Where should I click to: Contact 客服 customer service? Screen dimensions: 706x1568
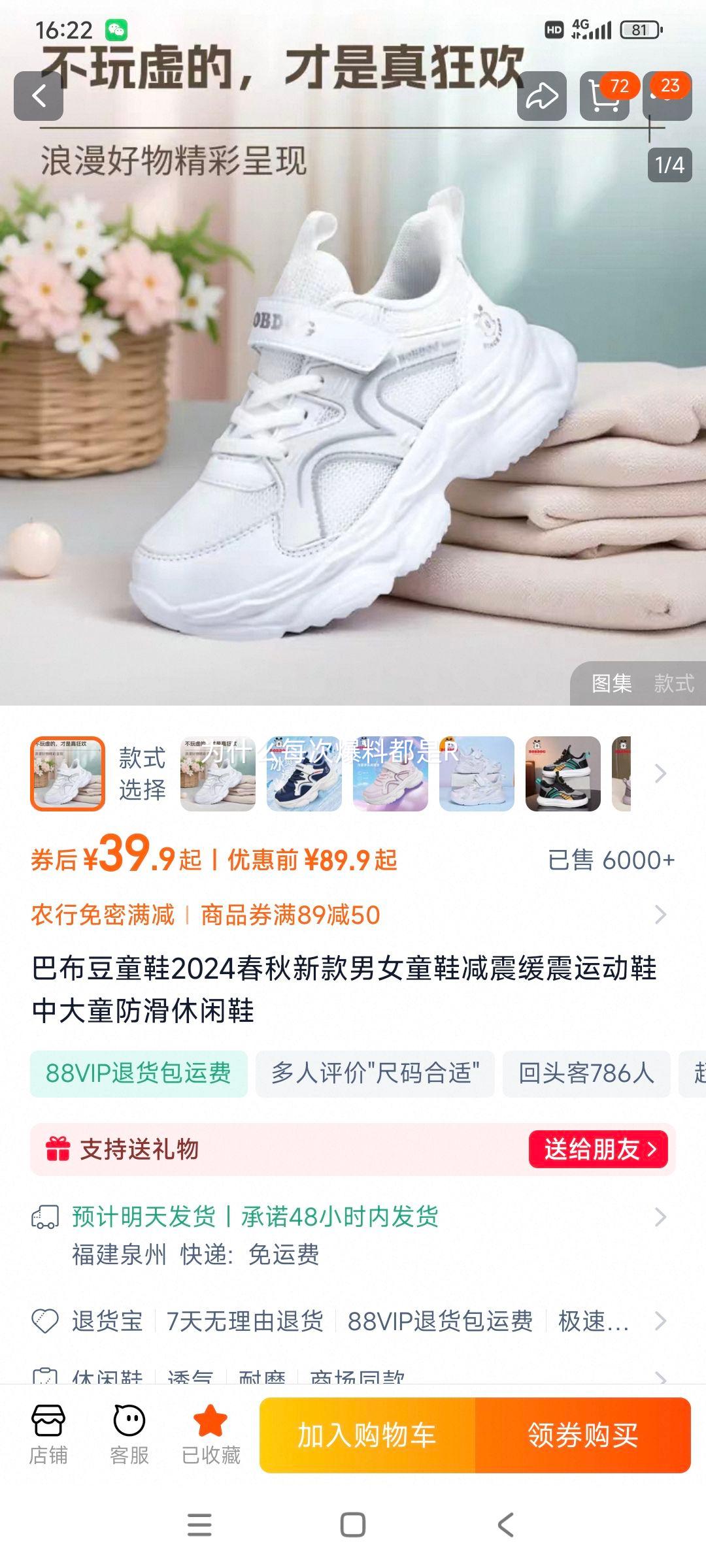pyautogui.click(x=129, y=1435)
